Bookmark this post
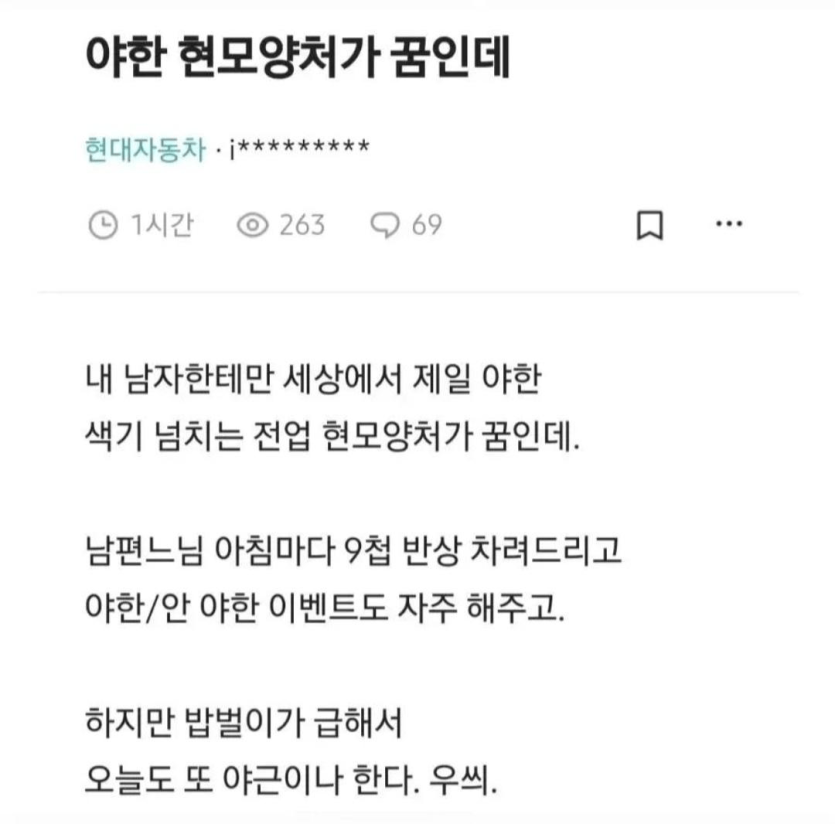 tap(650, 225)
